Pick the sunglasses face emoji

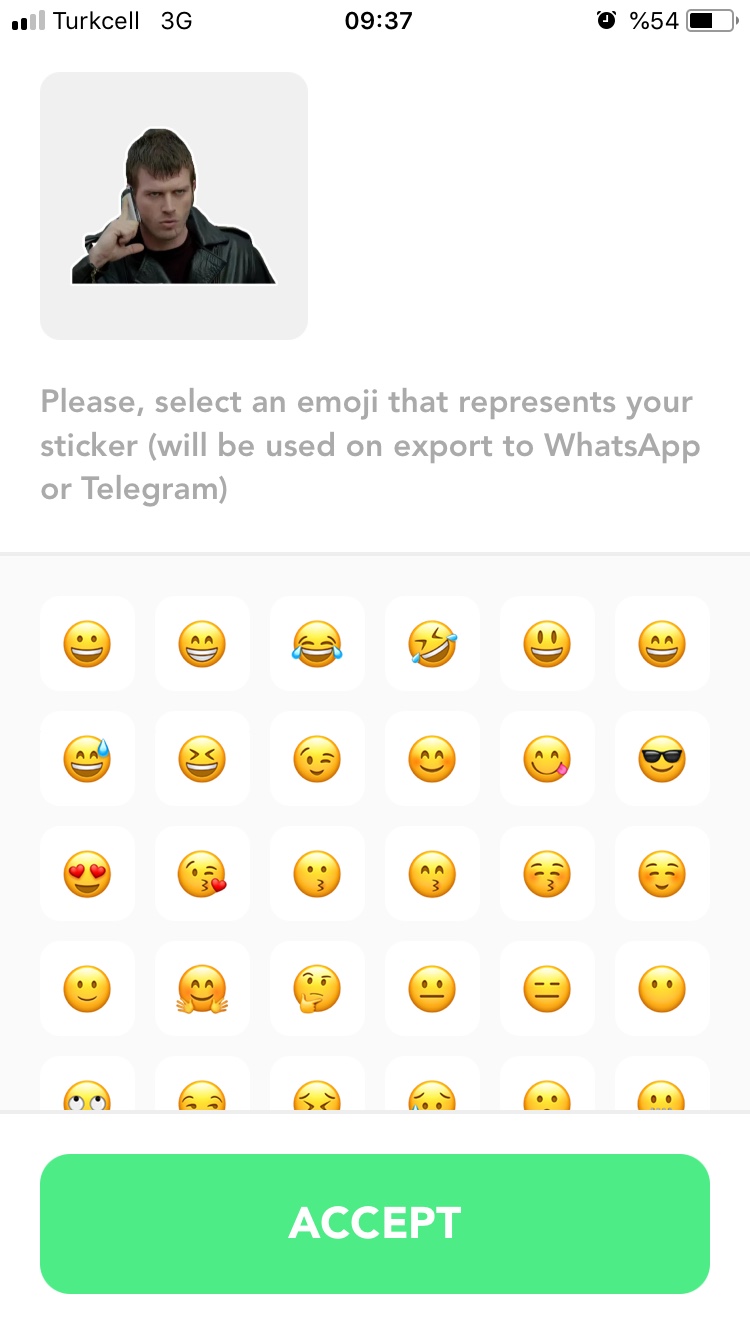coord(662,758)
